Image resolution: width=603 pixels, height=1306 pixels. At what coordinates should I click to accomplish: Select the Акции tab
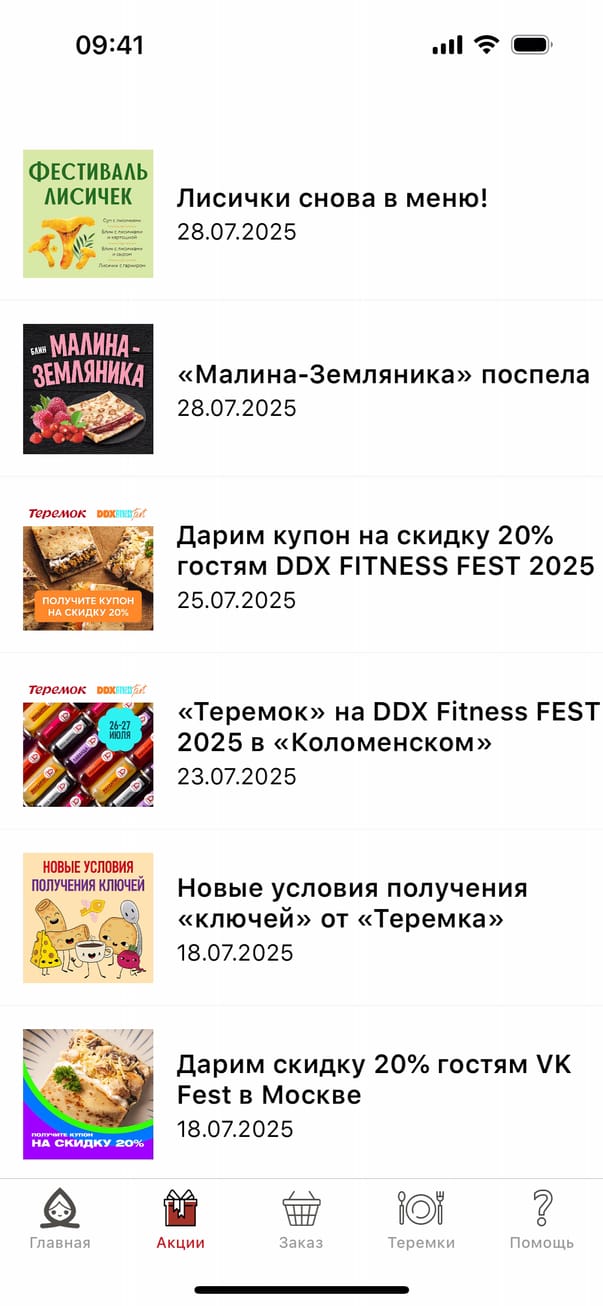[x=181, y=1220]
